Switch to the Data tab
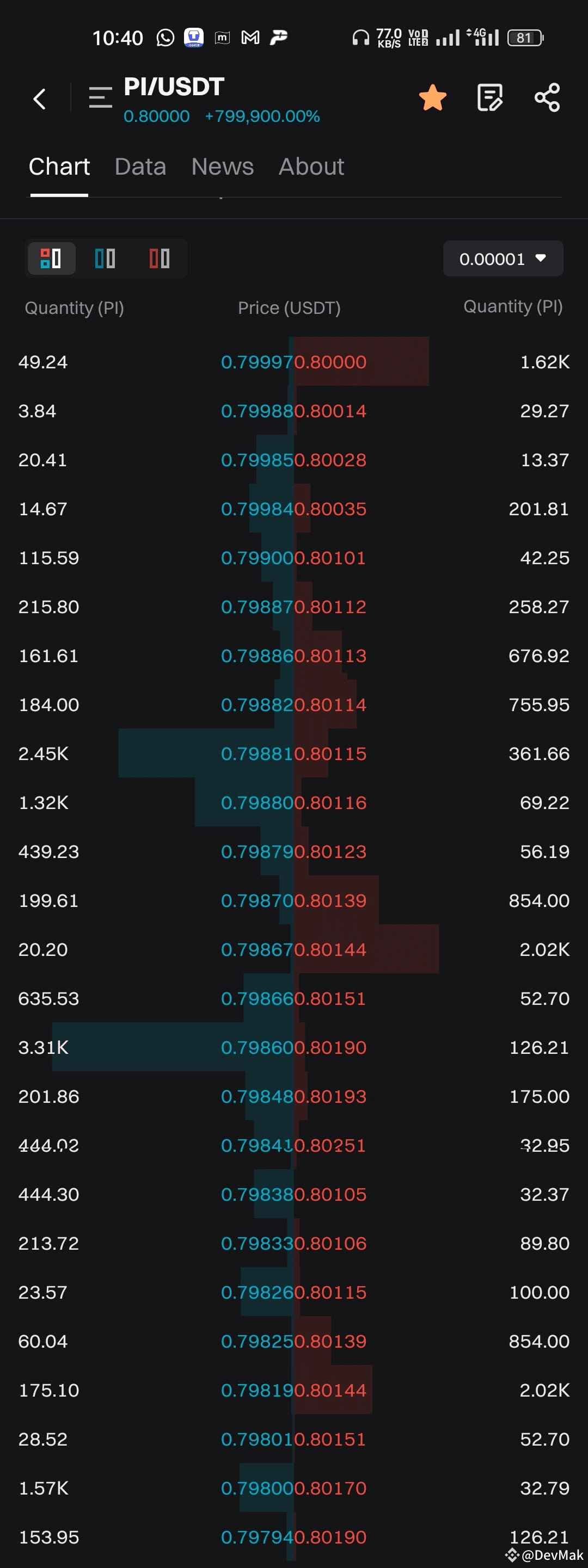The image size is (588, 1568). (140, 166)
